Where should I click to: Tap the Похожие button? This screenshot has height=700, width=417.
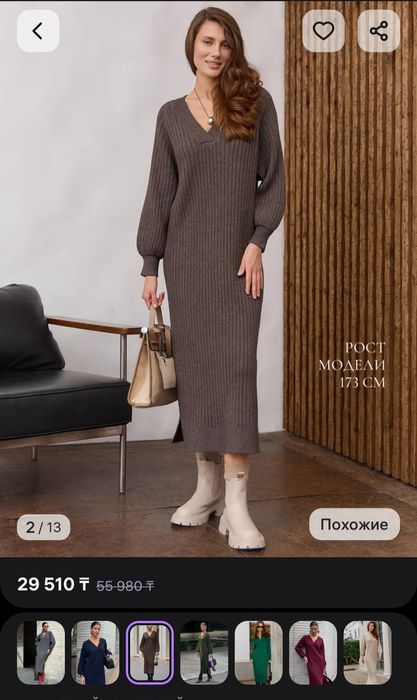tap(354, 524)
